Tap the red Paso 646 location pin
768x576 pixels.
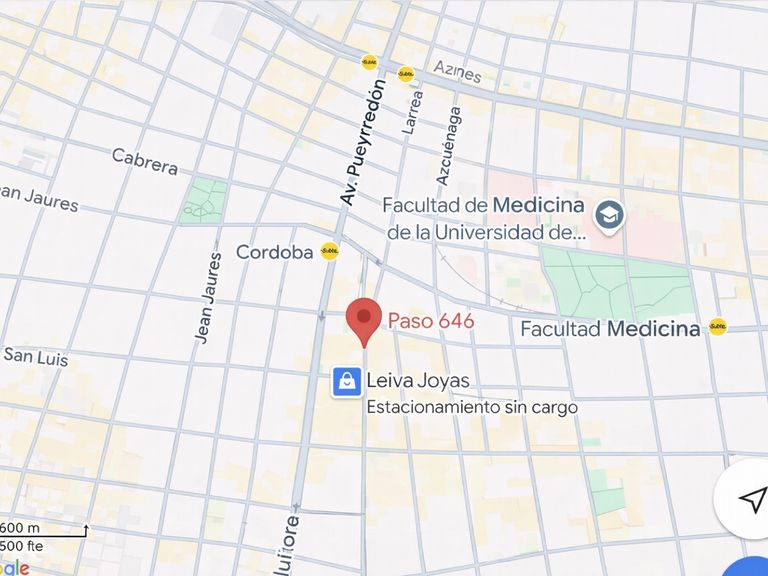[x=364, y=319]
